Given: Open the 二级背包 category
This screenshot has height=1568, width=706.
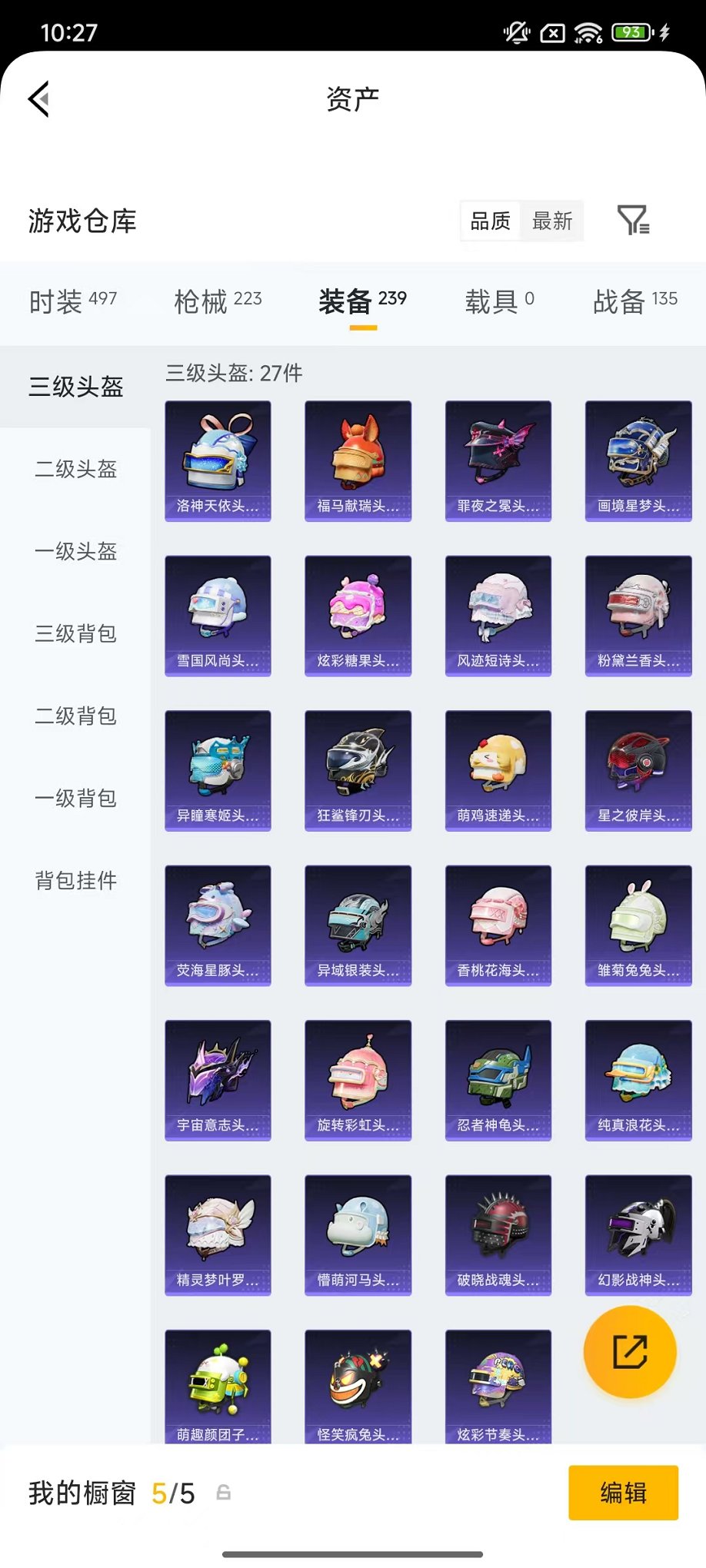Looking at the screenshot, I should click(x=75, y=716).
